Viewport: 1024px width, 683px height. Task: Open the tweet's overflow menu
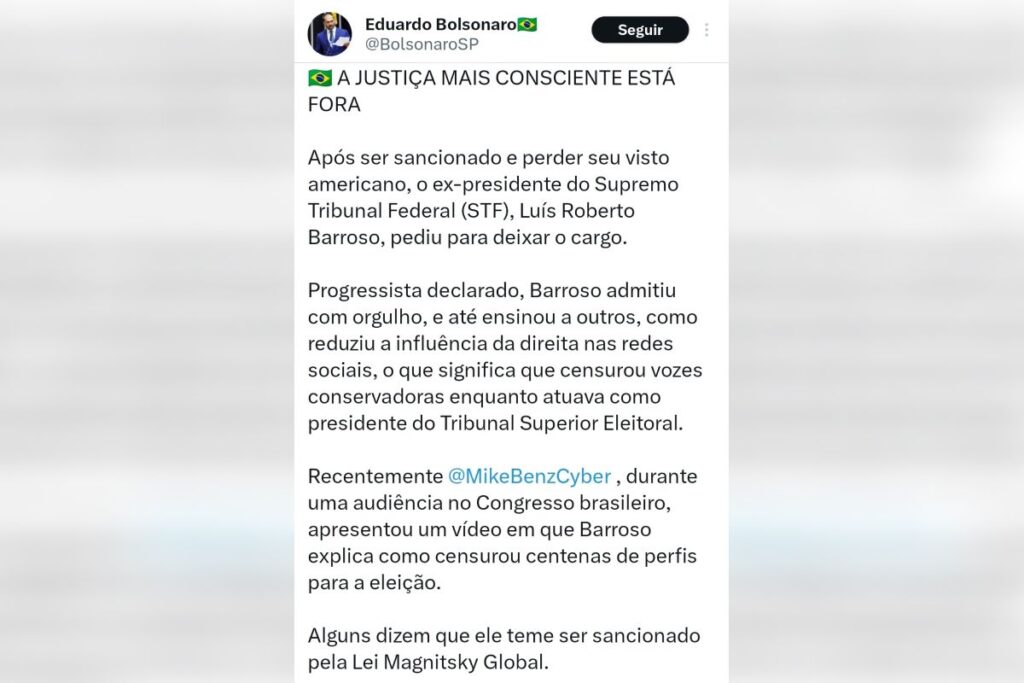pyautogui.click(x=707, y=30)
